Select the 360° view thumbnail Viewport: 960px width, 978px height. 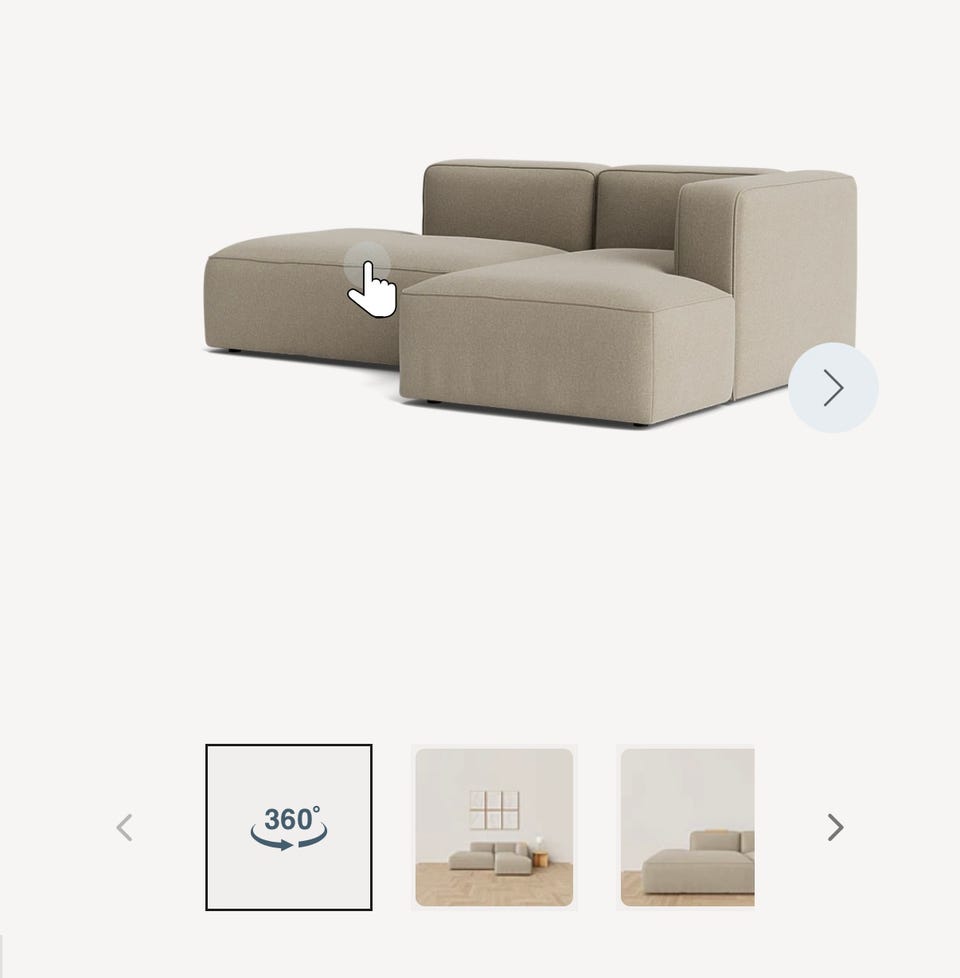point(289,827)
